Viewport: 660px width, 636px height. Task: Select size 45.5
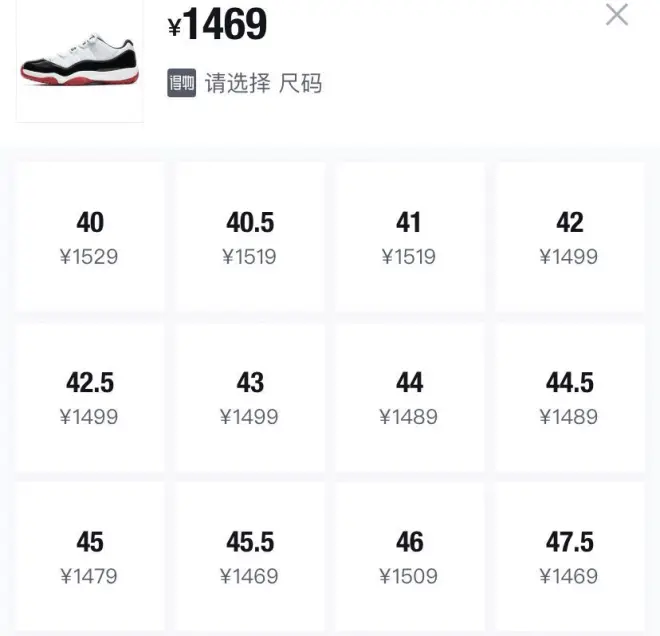250,558
